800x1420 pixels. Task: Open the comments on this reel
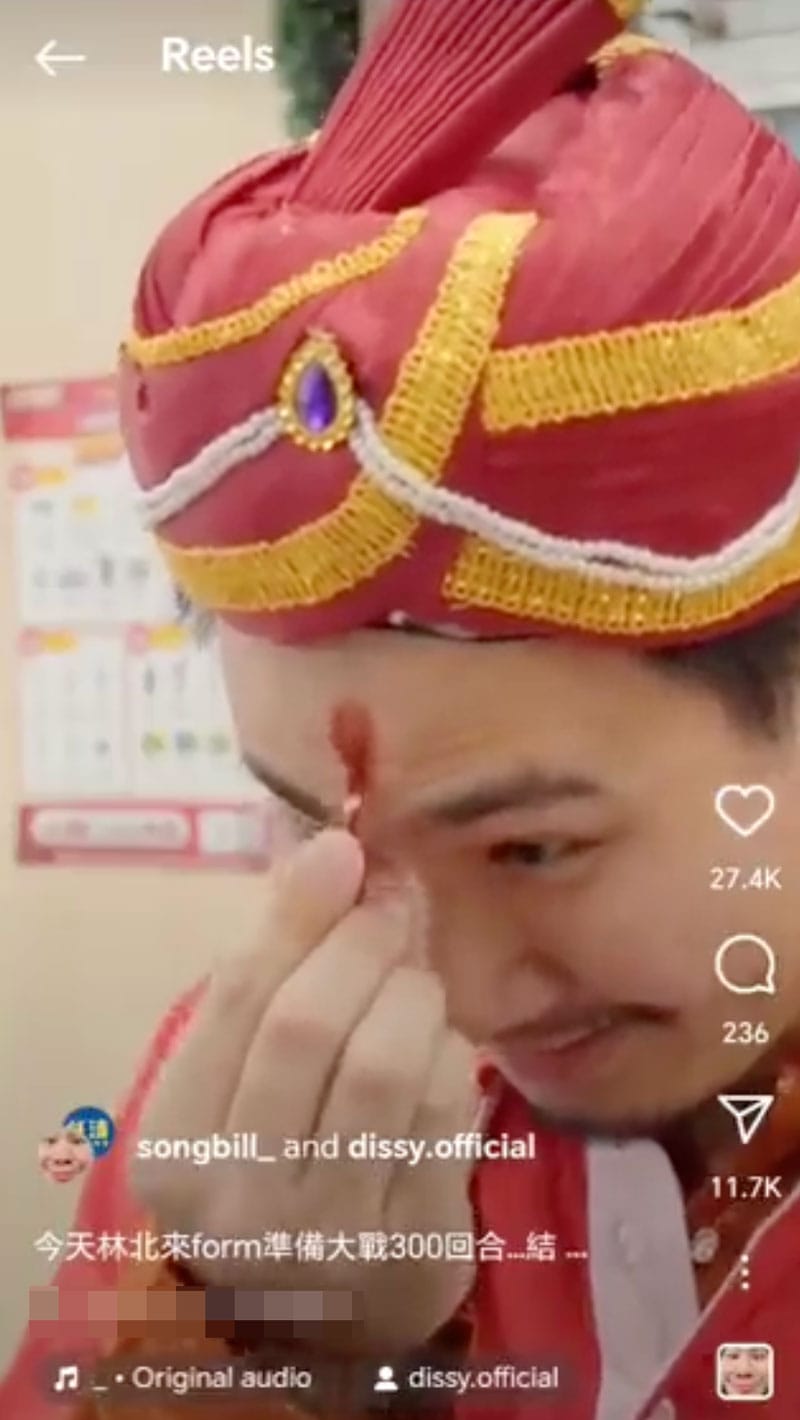click(x=744, y=965)
